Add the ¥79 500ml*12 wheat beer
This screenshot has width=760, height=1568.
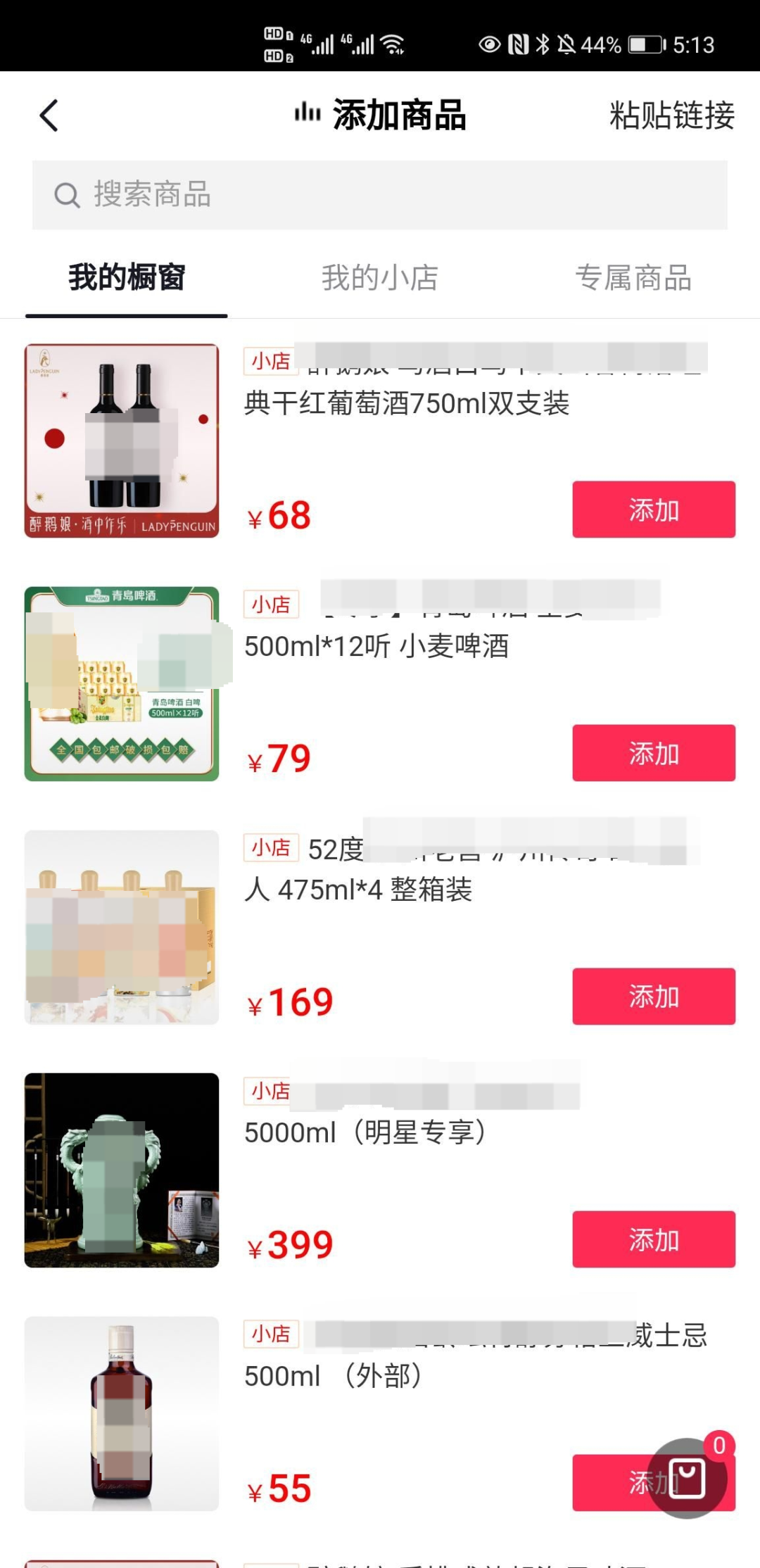[x=653, y=753]
